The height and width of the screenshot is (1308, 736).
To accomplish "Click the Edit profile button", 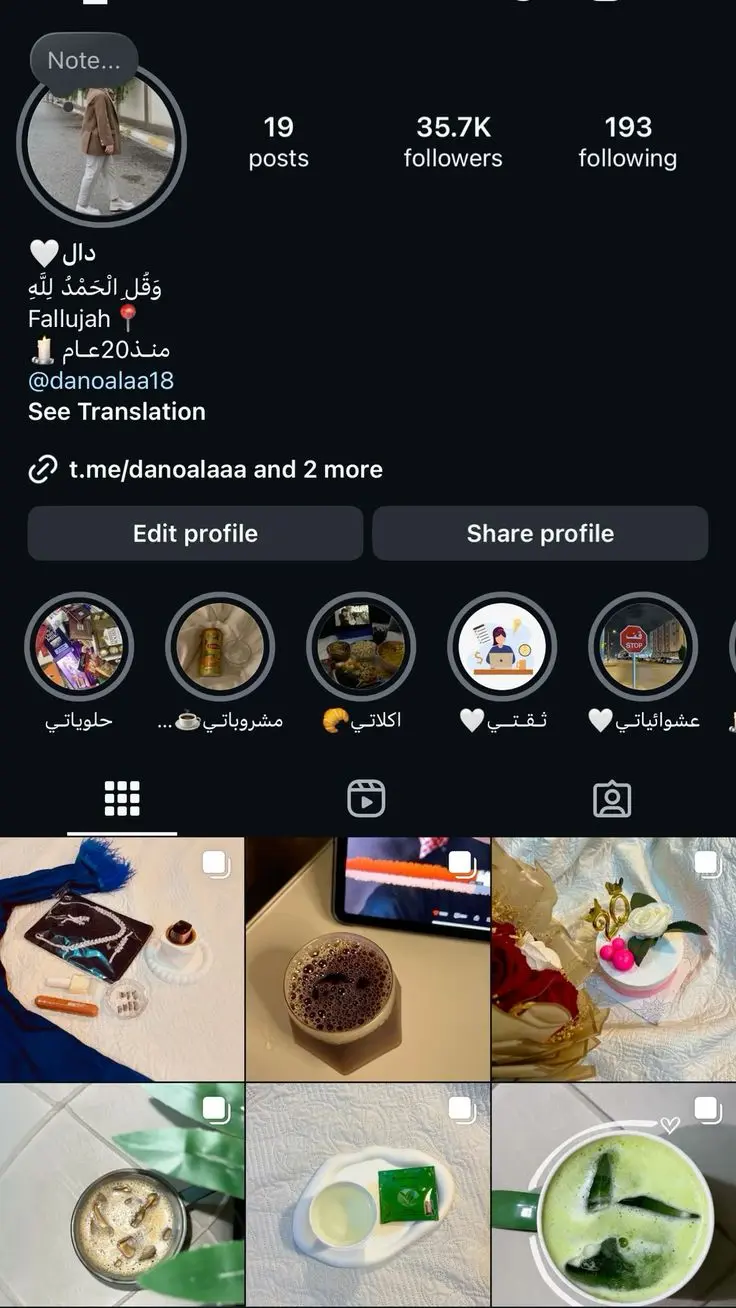I will pyautogui.click(x=194, y=533).
